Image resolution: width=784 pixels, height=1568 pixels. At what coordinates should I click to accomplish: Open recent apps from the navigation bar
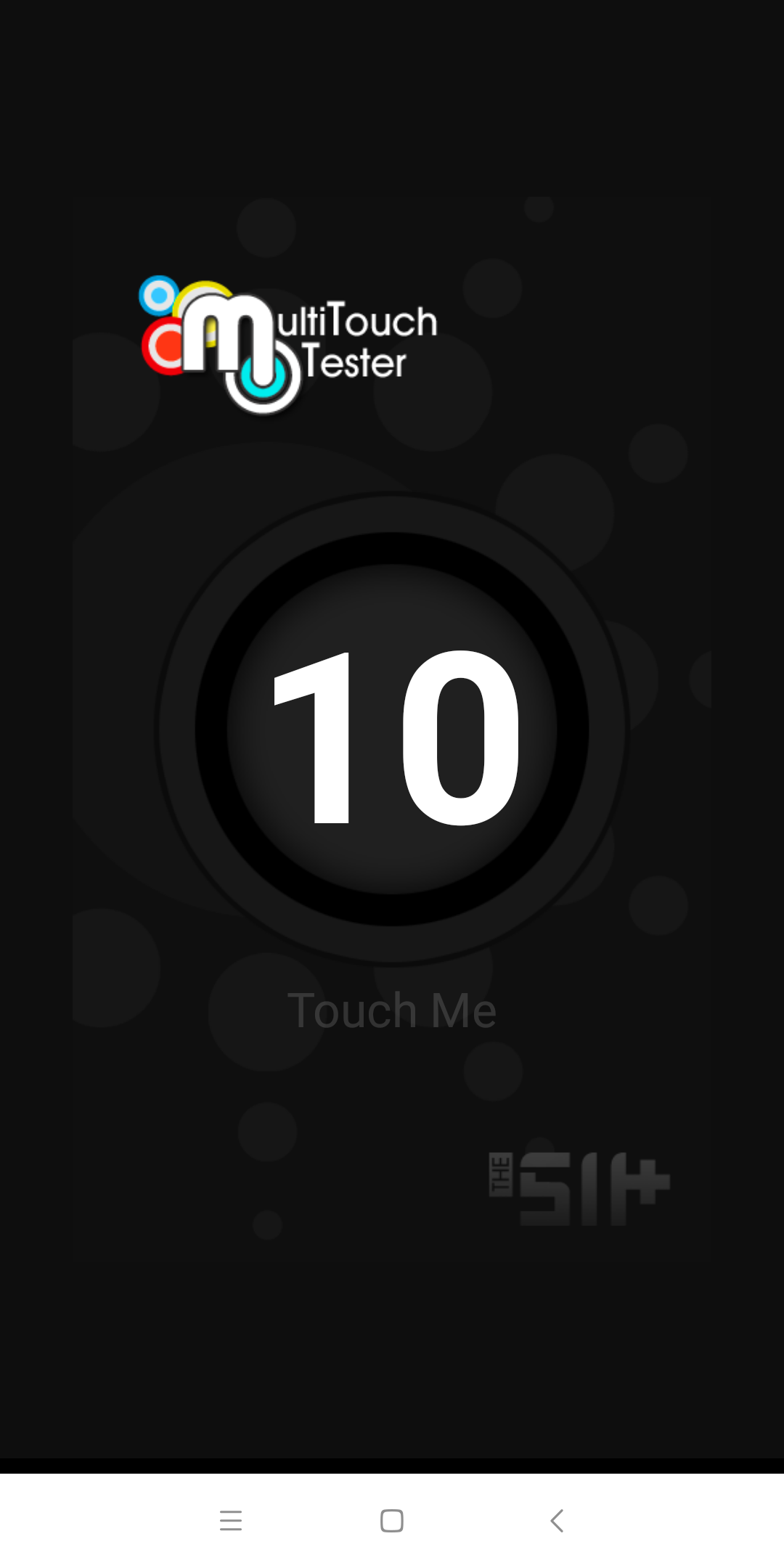click(230, 1520)
